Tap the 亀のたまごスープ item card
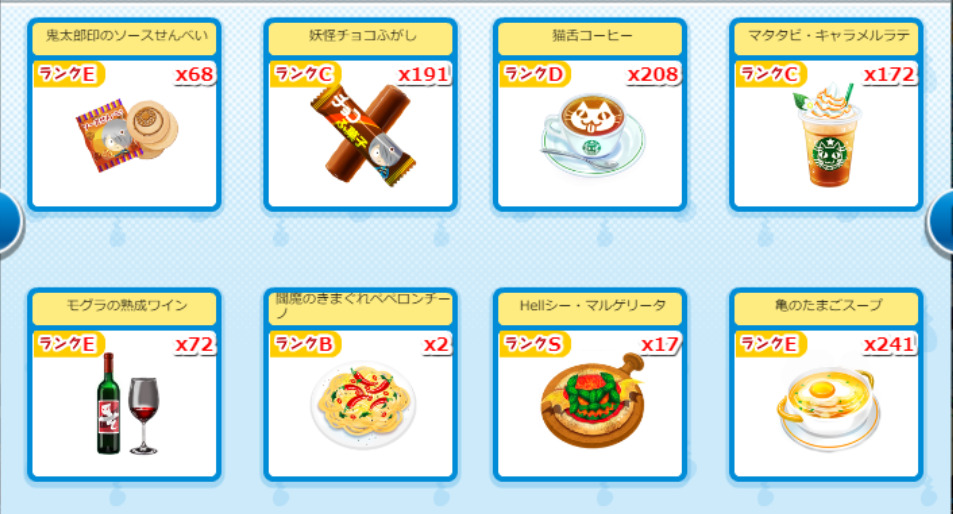The image size is (953, 514). pyautogui.click(x=826, y=385)
